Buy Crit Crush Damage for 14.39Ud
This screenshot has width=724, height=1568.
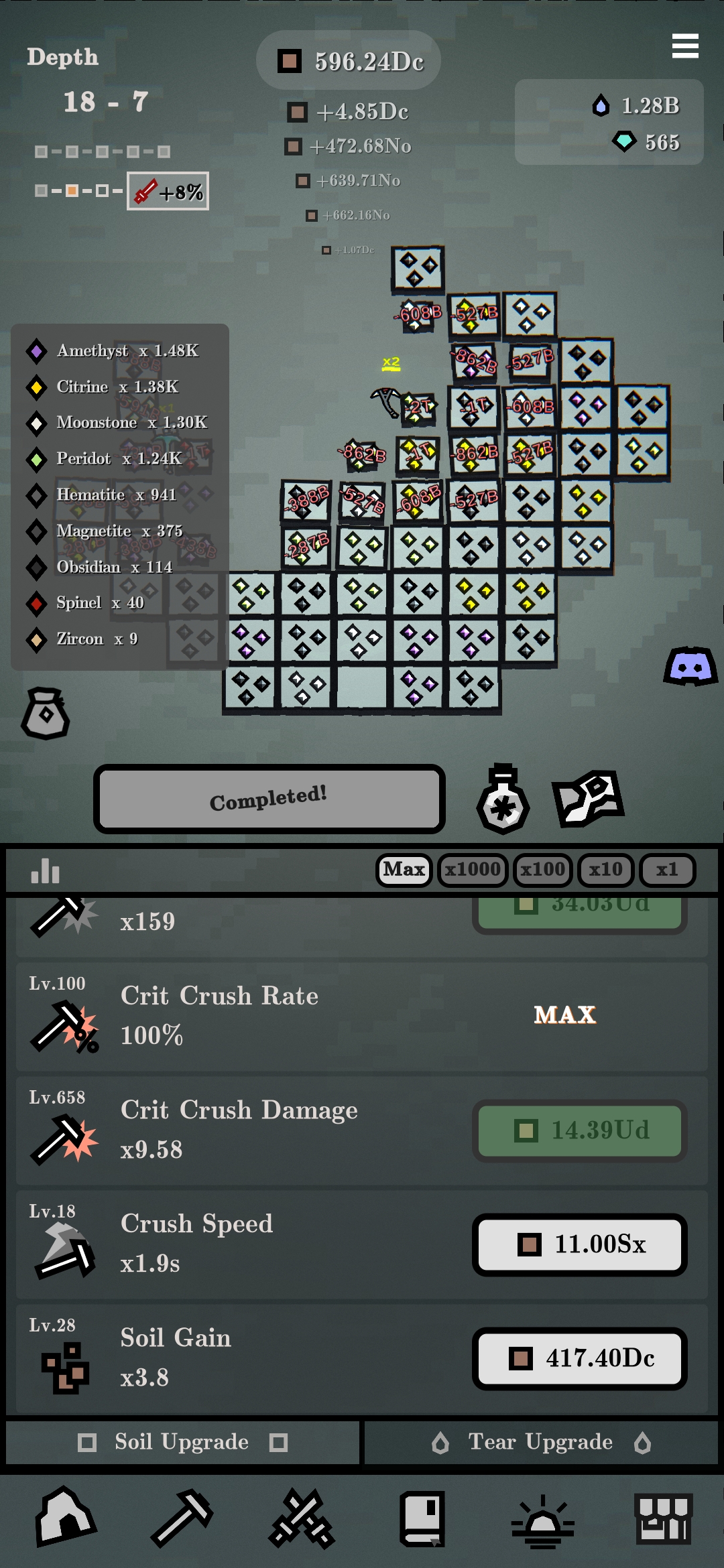[x=580, y=1130]
